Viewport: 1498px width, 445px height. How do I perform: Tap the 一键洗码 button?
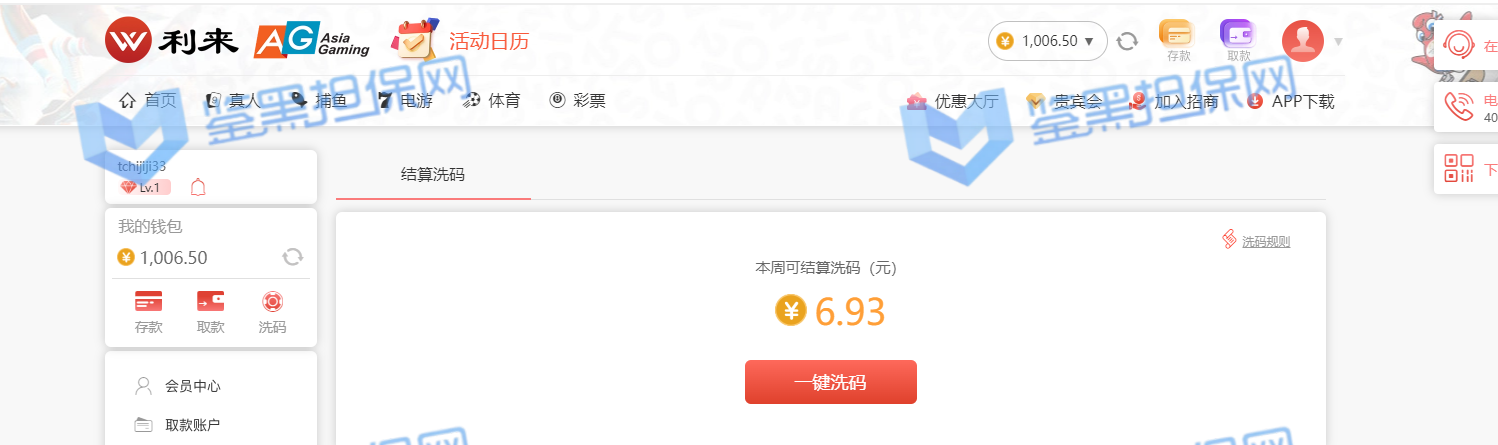coord(830,382)
